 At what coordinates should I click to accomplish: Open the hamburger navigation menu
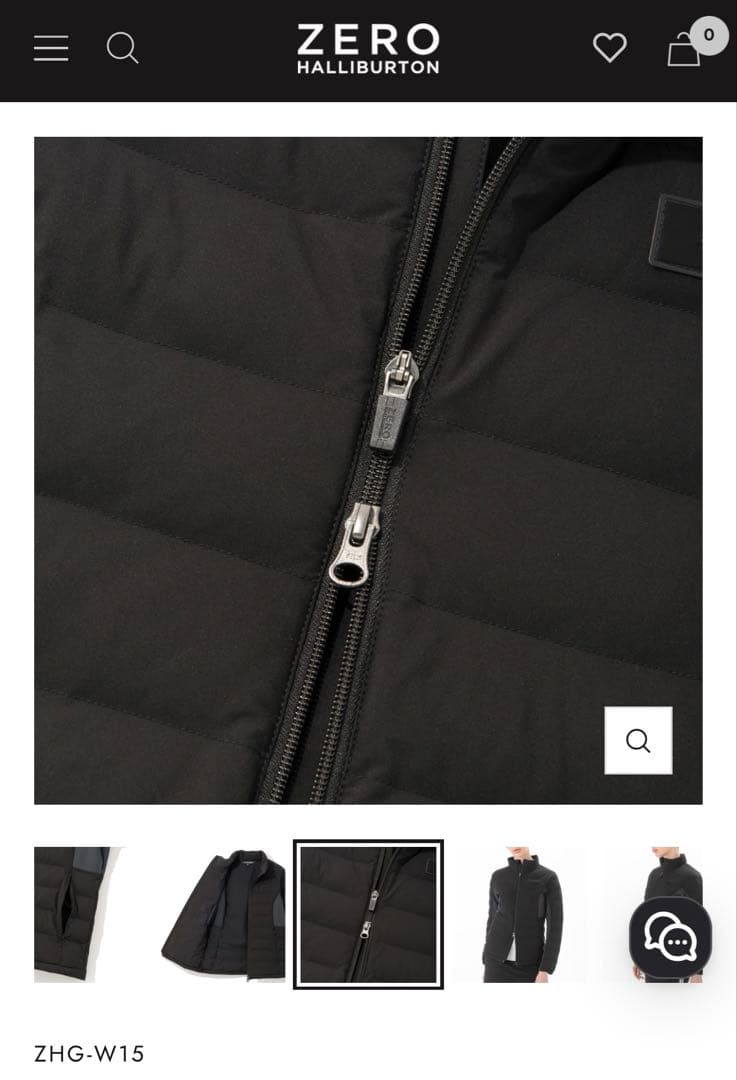[x=51, y=48]
